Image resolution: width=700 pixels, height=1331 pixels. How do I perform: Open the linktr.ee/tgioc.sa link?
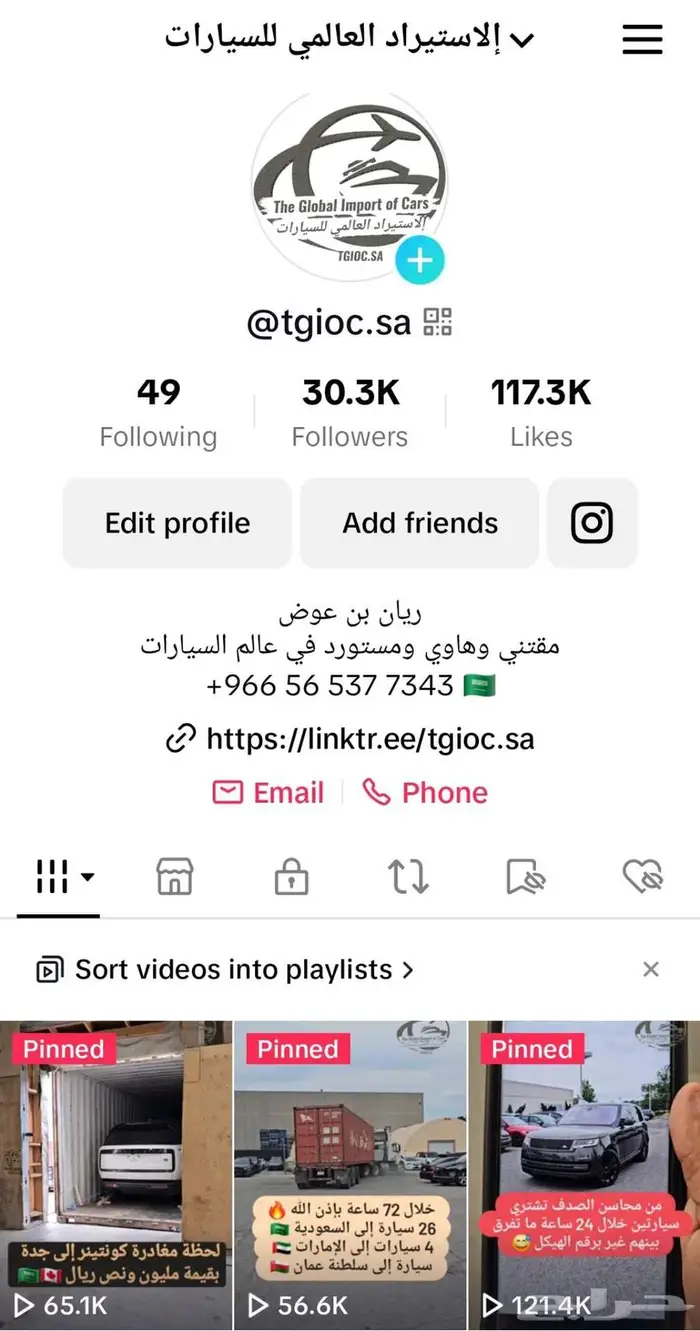(351, 739)
